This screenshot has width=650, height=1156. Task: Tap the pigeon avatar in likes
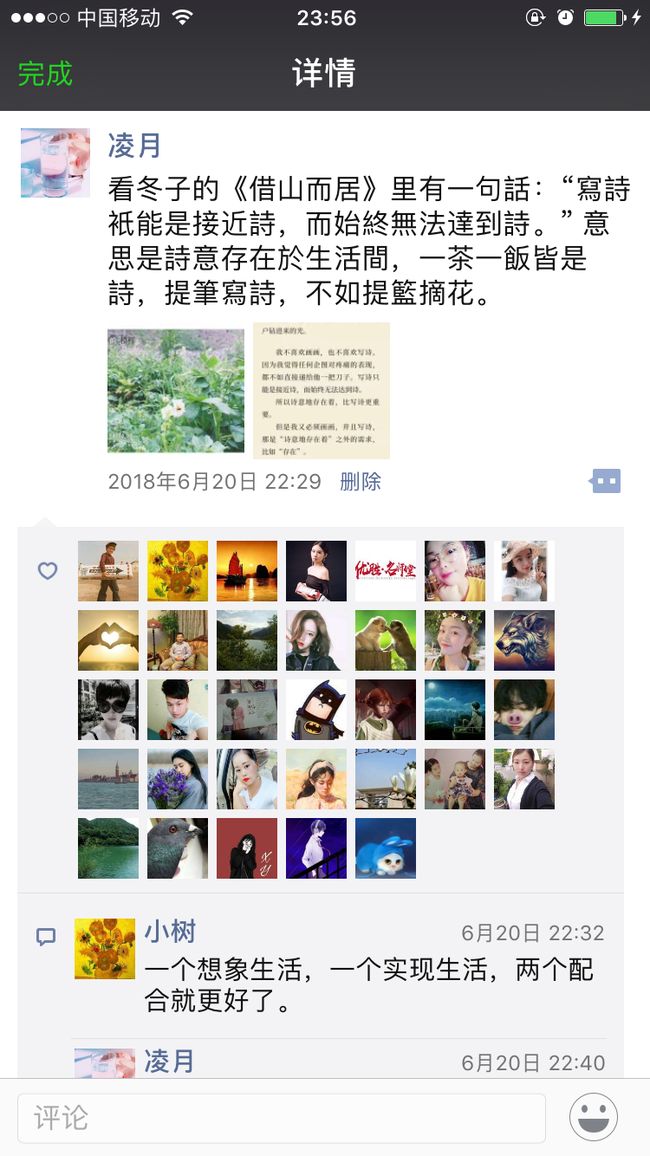click(x=178, y=848)
